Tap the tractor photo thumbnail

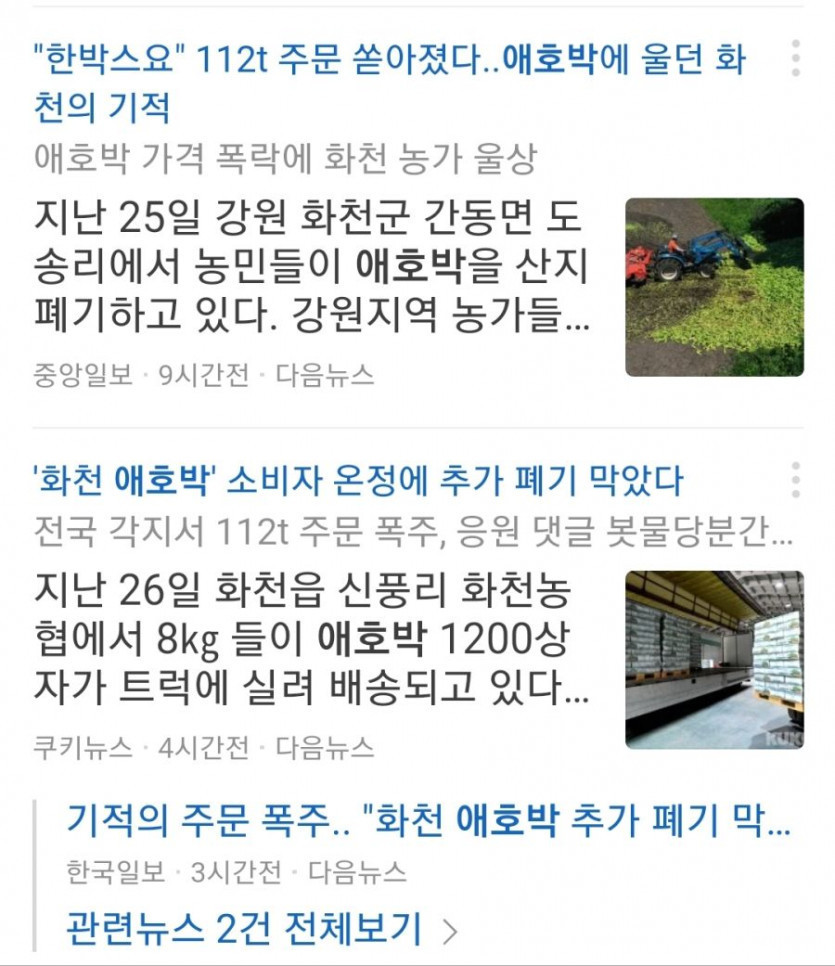(714, 287)
